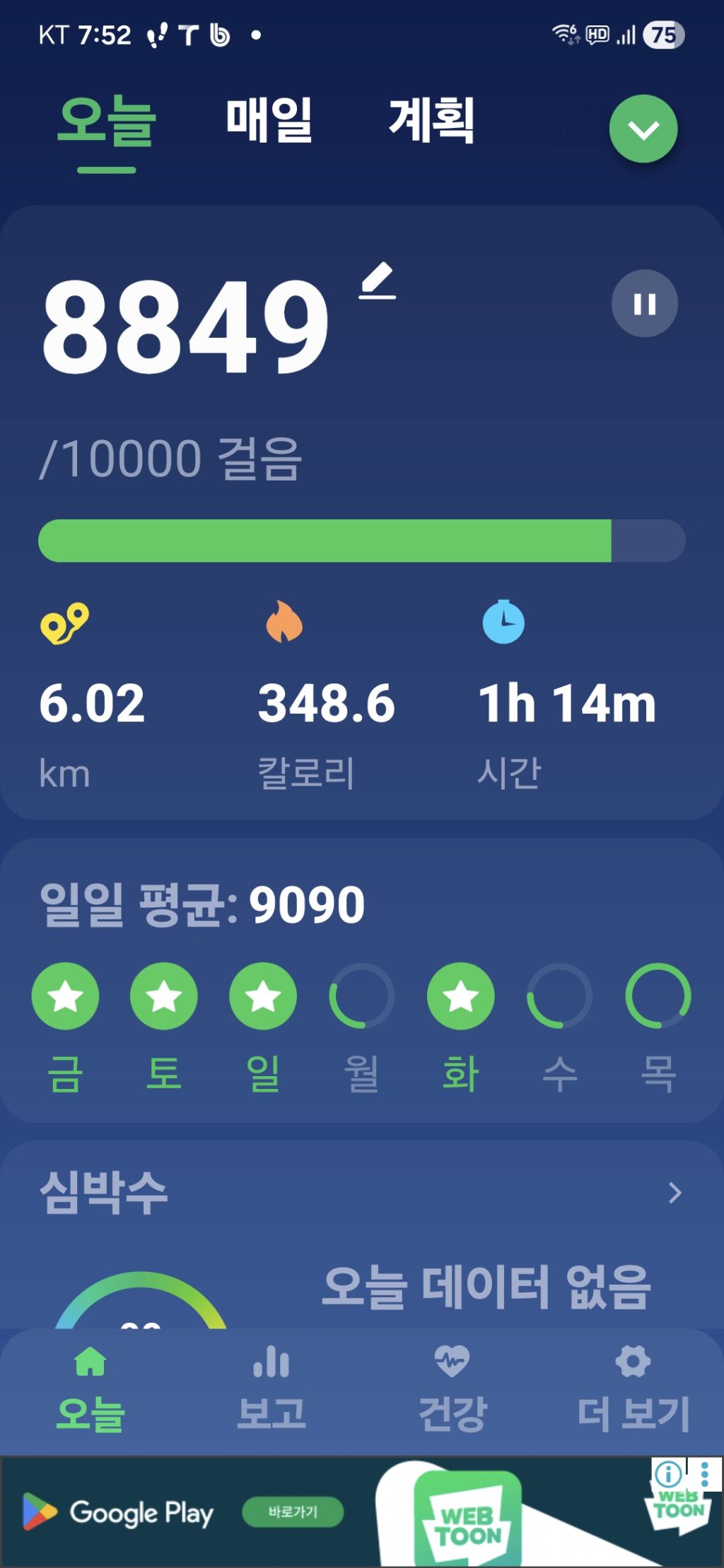Select the 목 day circle
The height and width of the screenshot is (1568, 724).
tap(658, 996)
